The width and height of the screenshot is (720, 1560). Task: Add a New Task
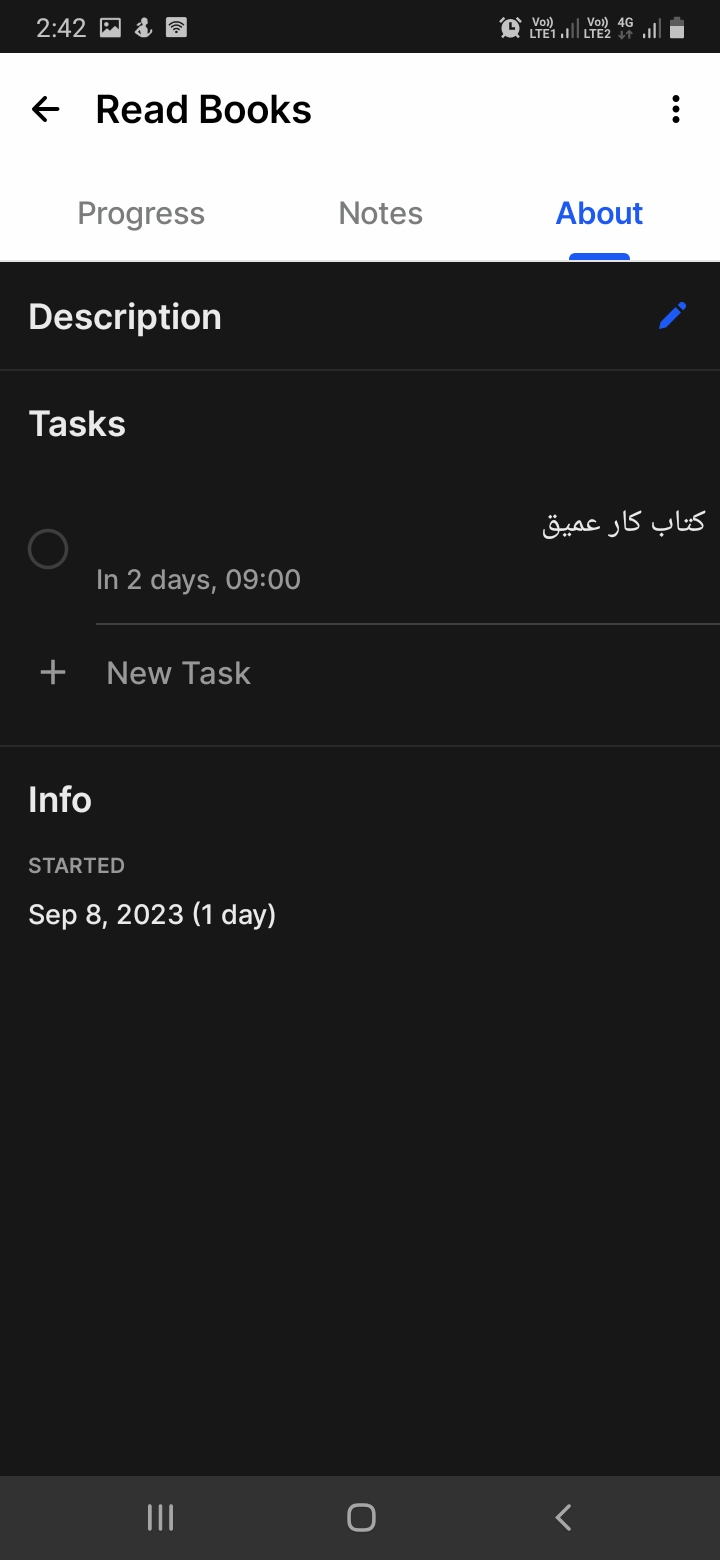tap(360, 673)
